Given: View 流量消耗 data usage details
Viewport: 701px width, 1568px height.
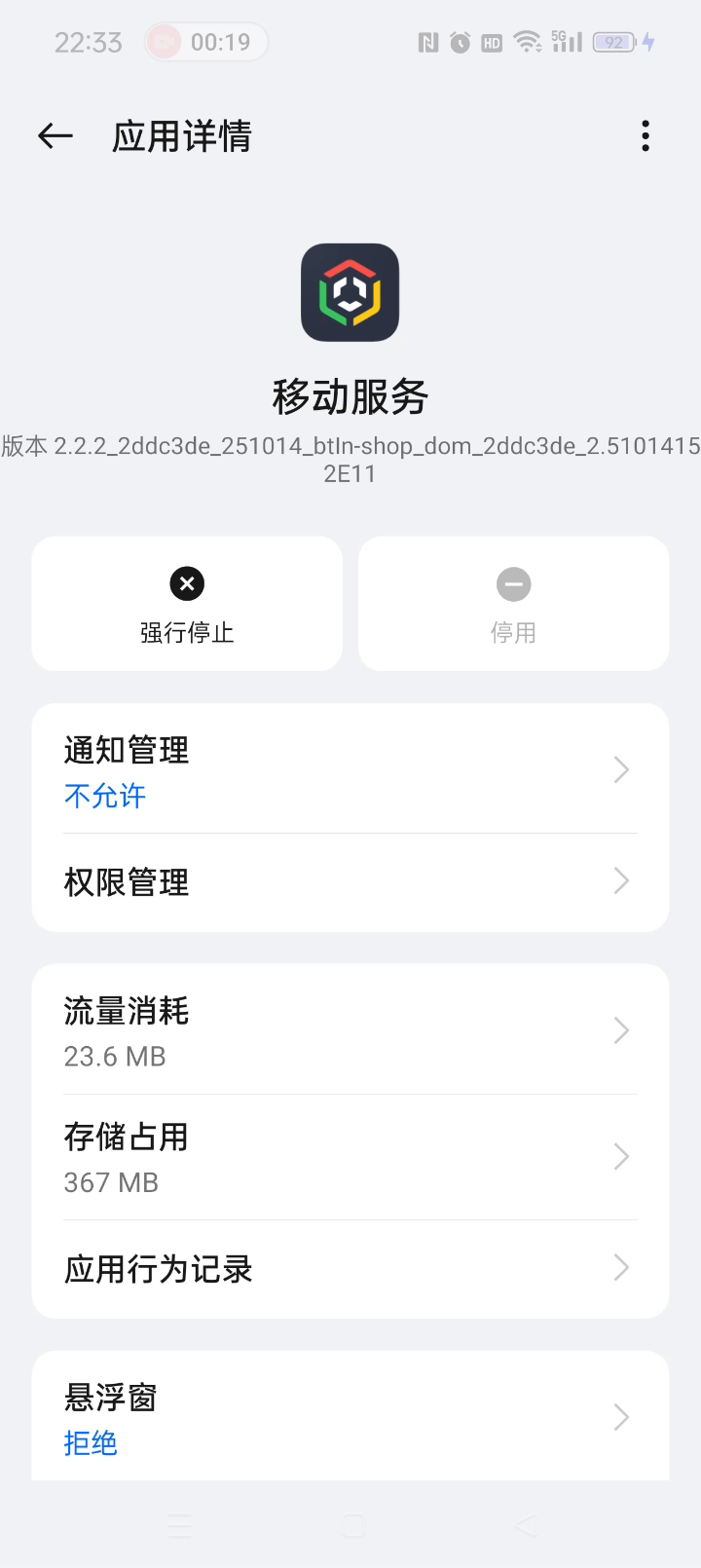Looking at the screenshot, I should (350, 1030).
